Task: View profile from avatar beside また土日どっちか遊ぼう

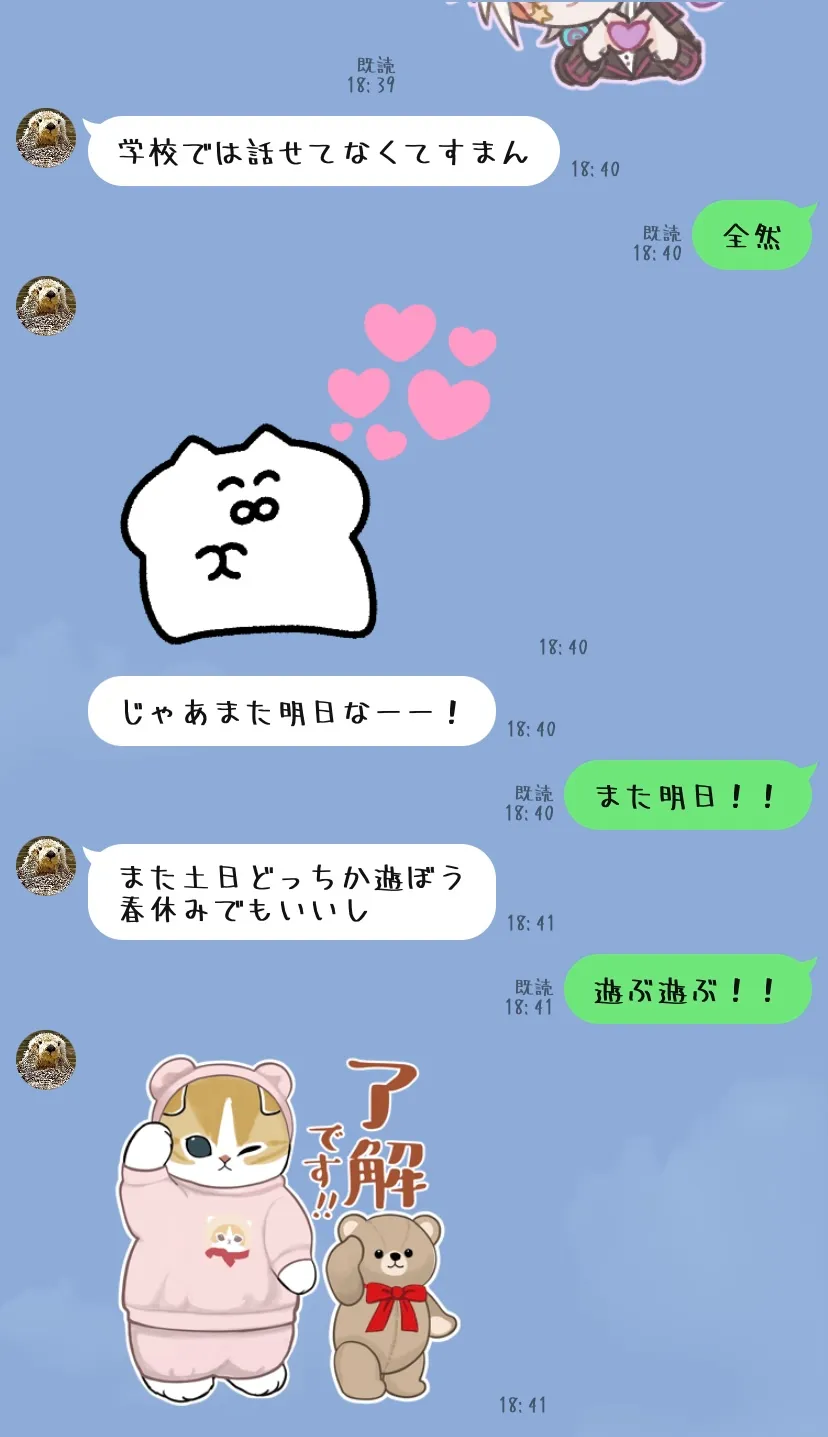Action: pyautogui.click(x=46, y=866)
